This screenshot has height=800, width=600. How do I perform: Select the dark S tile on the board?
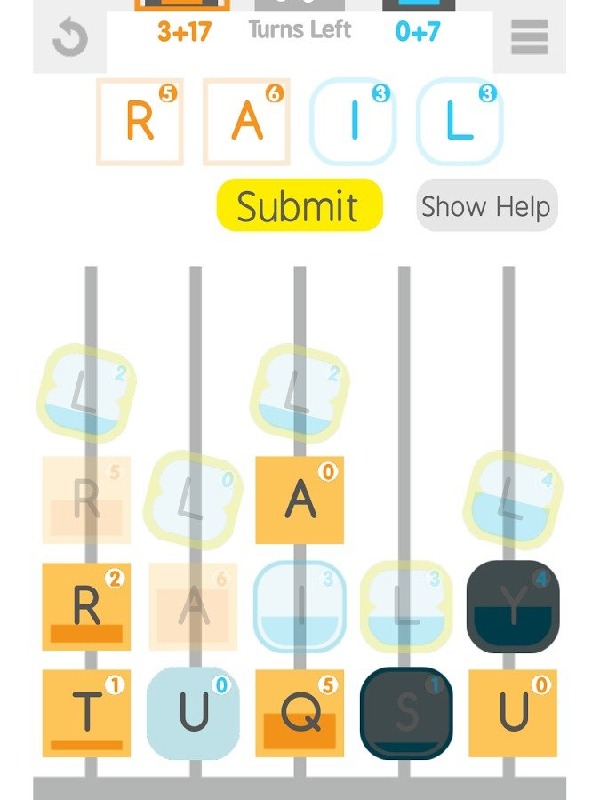tap(405, 712)
